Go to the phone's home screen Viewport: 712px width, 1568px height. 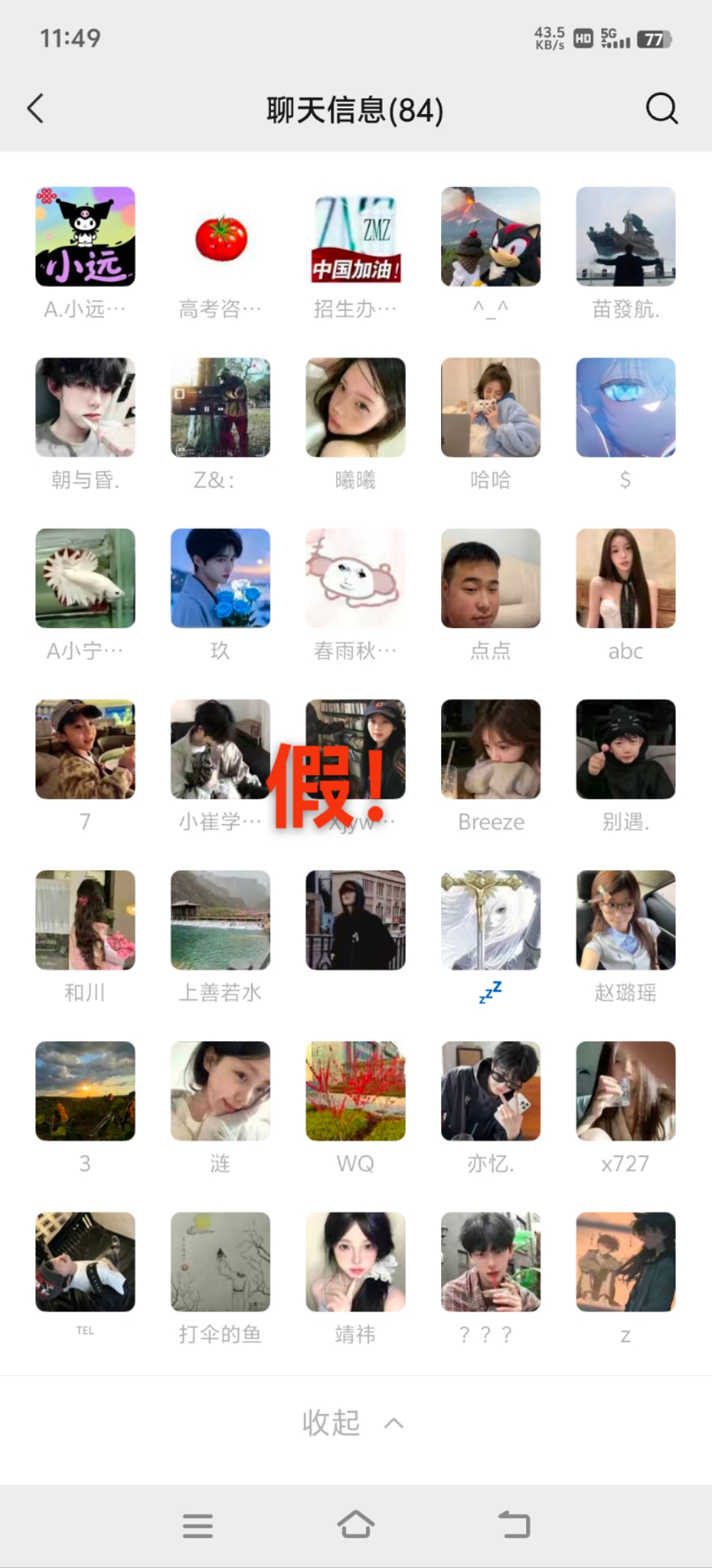[x=355, y=1525]
